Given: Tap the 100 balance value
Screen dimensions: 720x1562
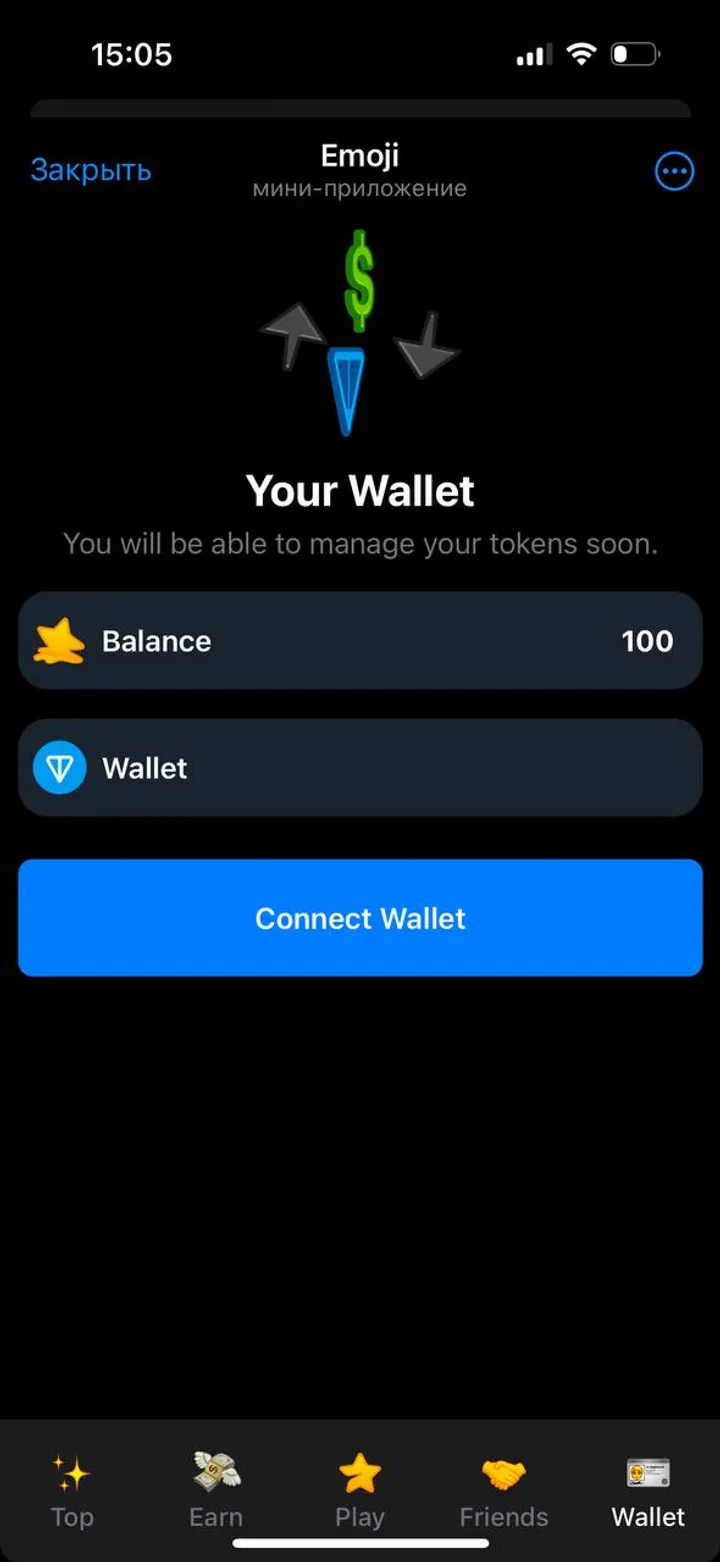Looking at the screenshot, I should [647, 640].
